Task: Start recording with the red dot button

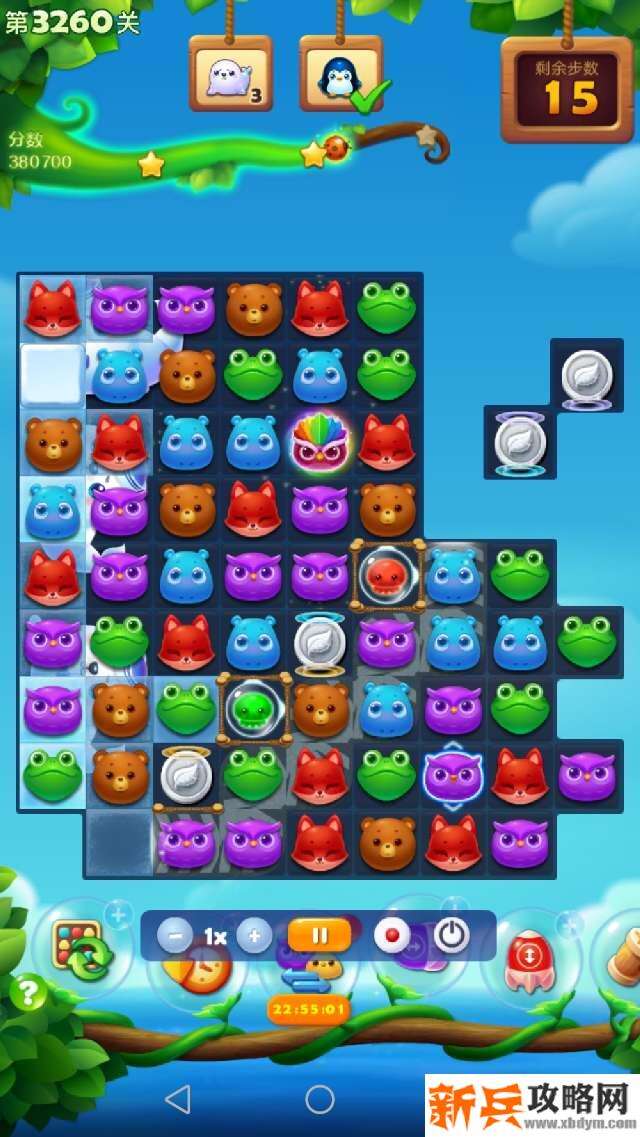Action: point(392,936)
